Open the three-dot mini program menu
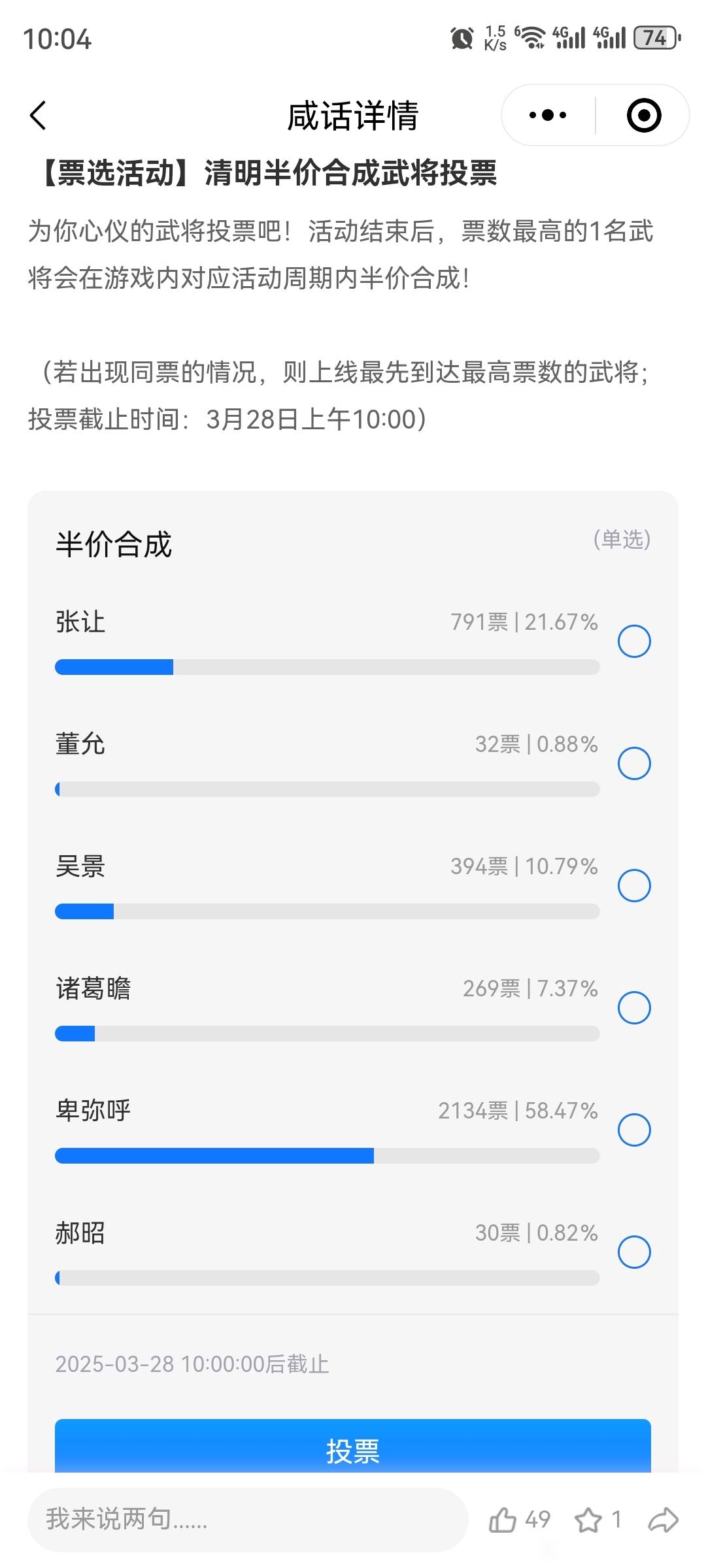This screenshot has height=1568, width=706. point(548,116)
